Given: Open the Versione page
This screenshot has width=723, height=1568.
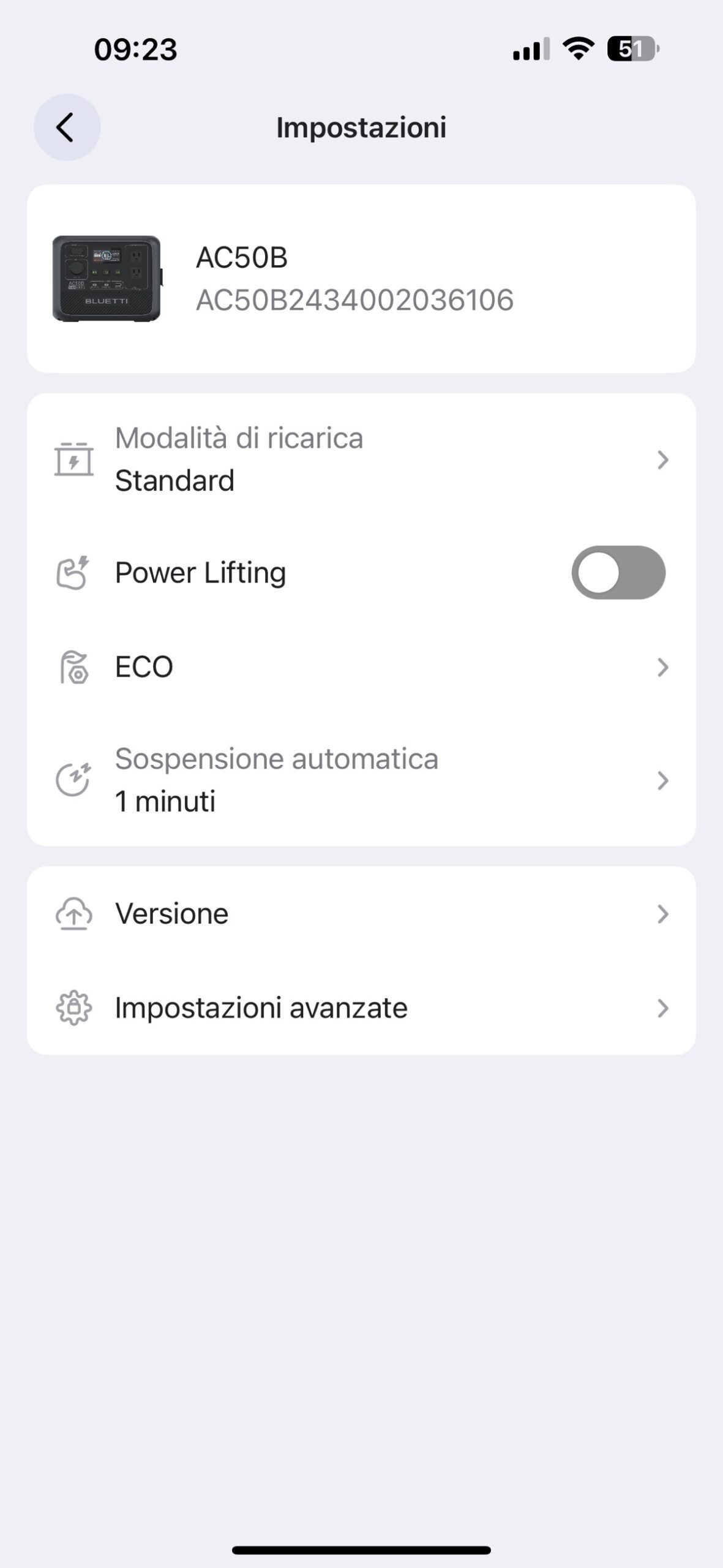Looking at the screenshot, I should tap(361, 914).
